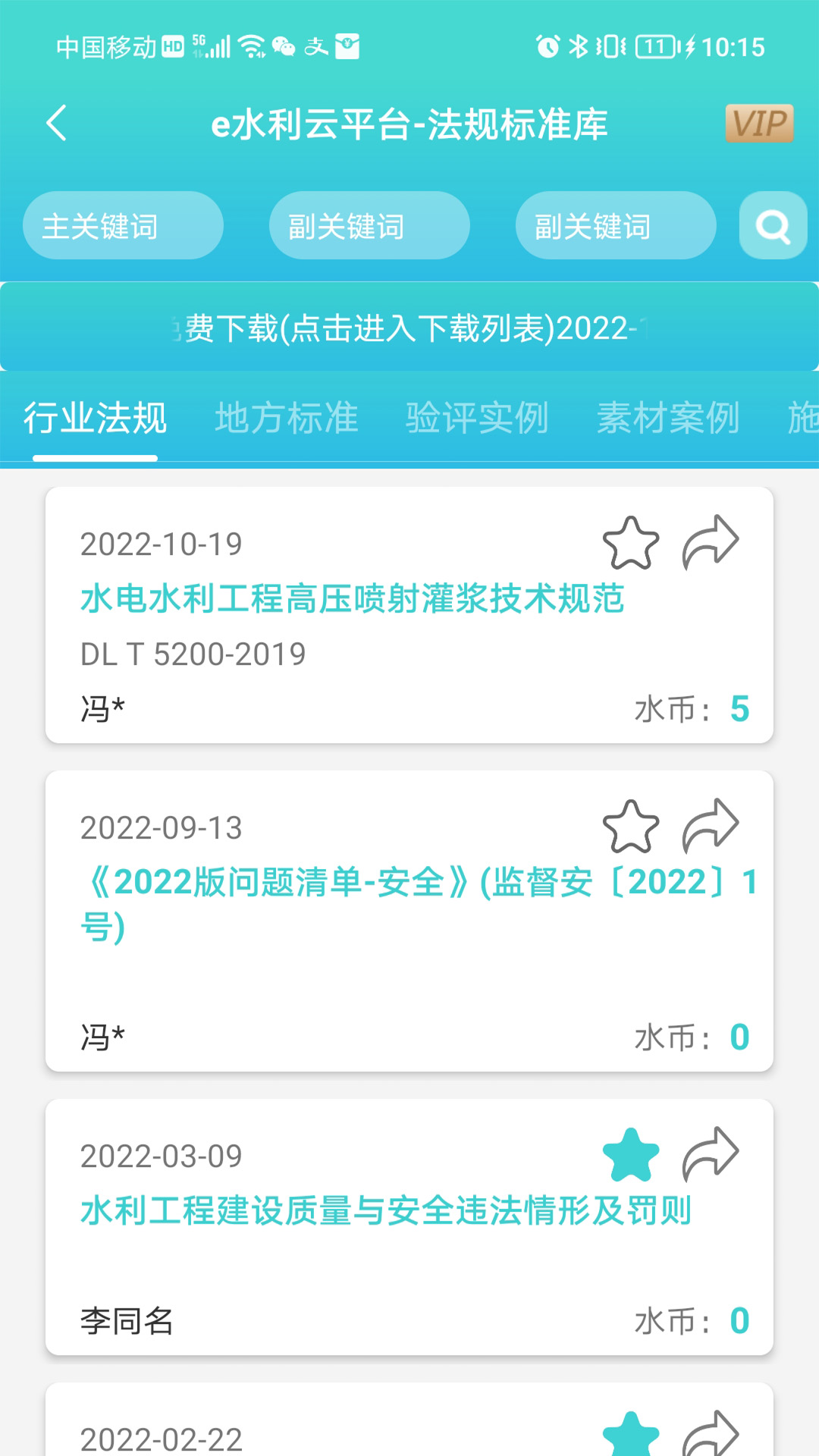Screen dimensions: 819x1456
Task: Open the VIP badge
Action: click(x=760, y=124)
